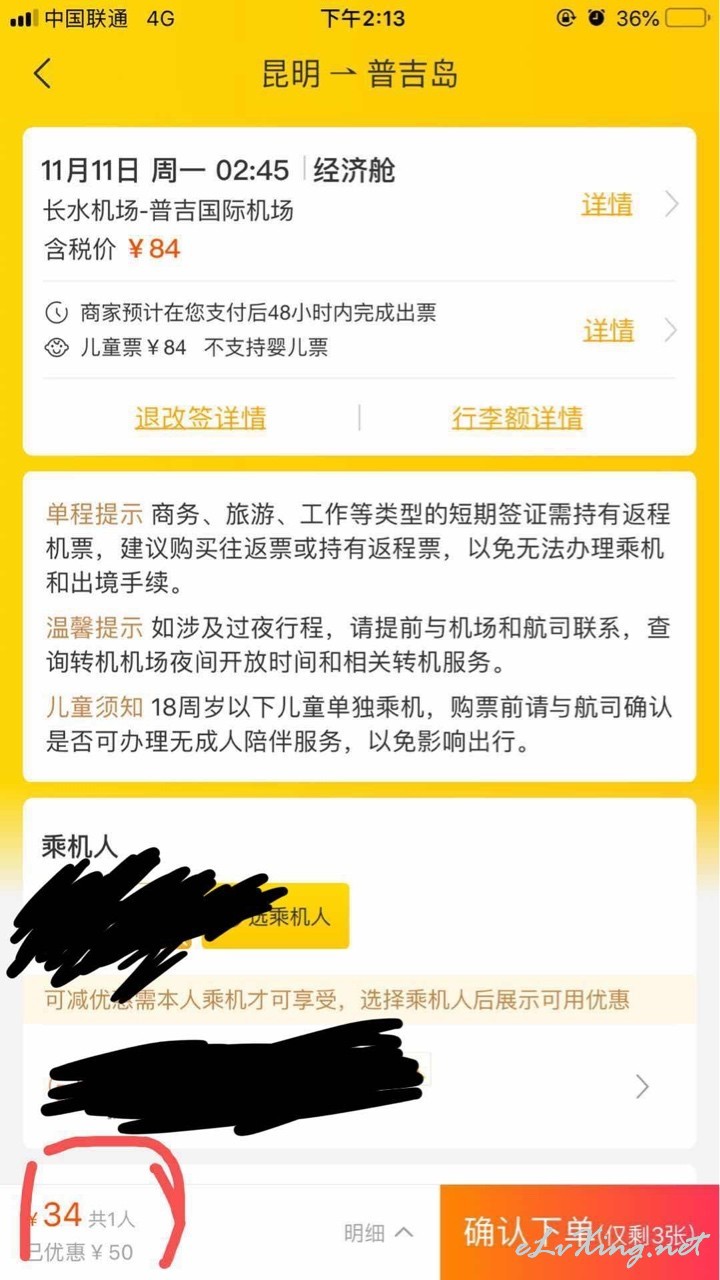720x1280 pixels.
Task: Open 详情 link beside the 儿童票 notice
Action: click(608, 330)
